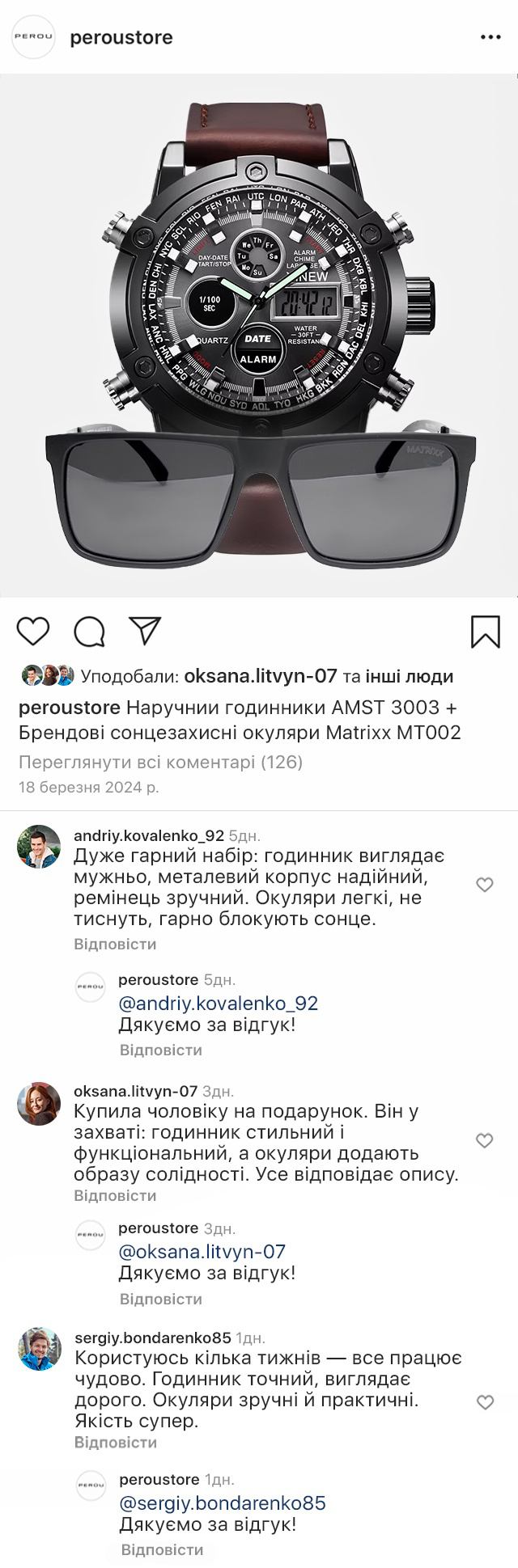This screenshot has width=518, height=1568.
Task: Open the product photo of the watch and glasses
Action: point(259,336)
